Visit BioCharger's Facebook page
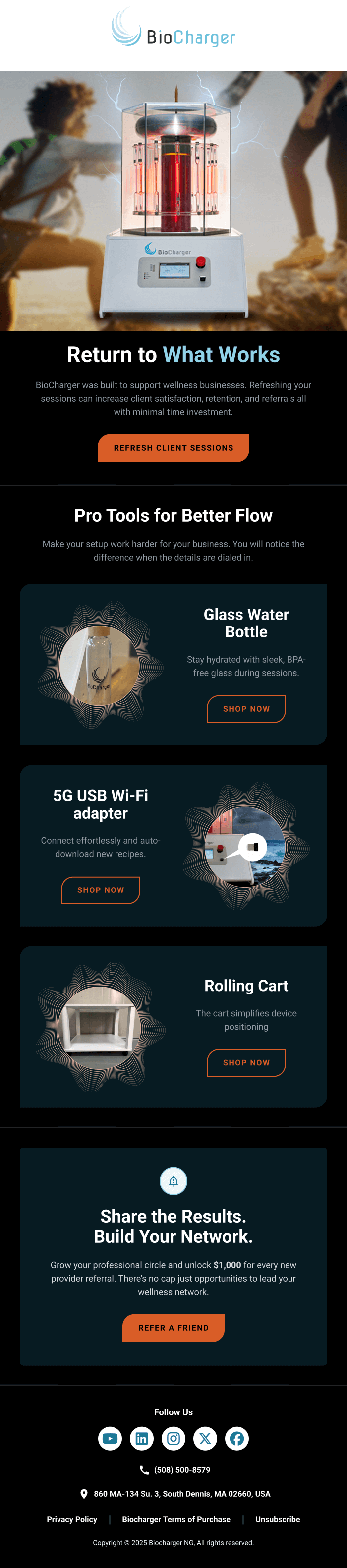Viewport: 347px width, 1568px height. pos(237,1438)
